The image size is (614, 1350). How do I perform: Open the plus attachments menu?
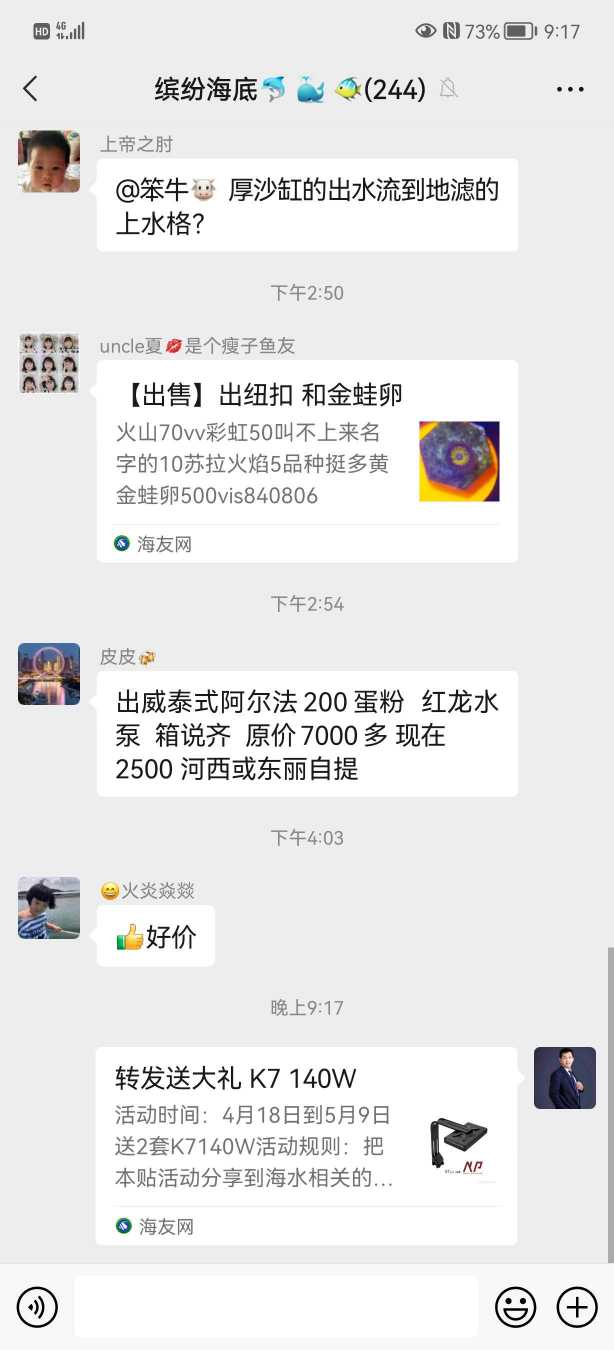577,1307
